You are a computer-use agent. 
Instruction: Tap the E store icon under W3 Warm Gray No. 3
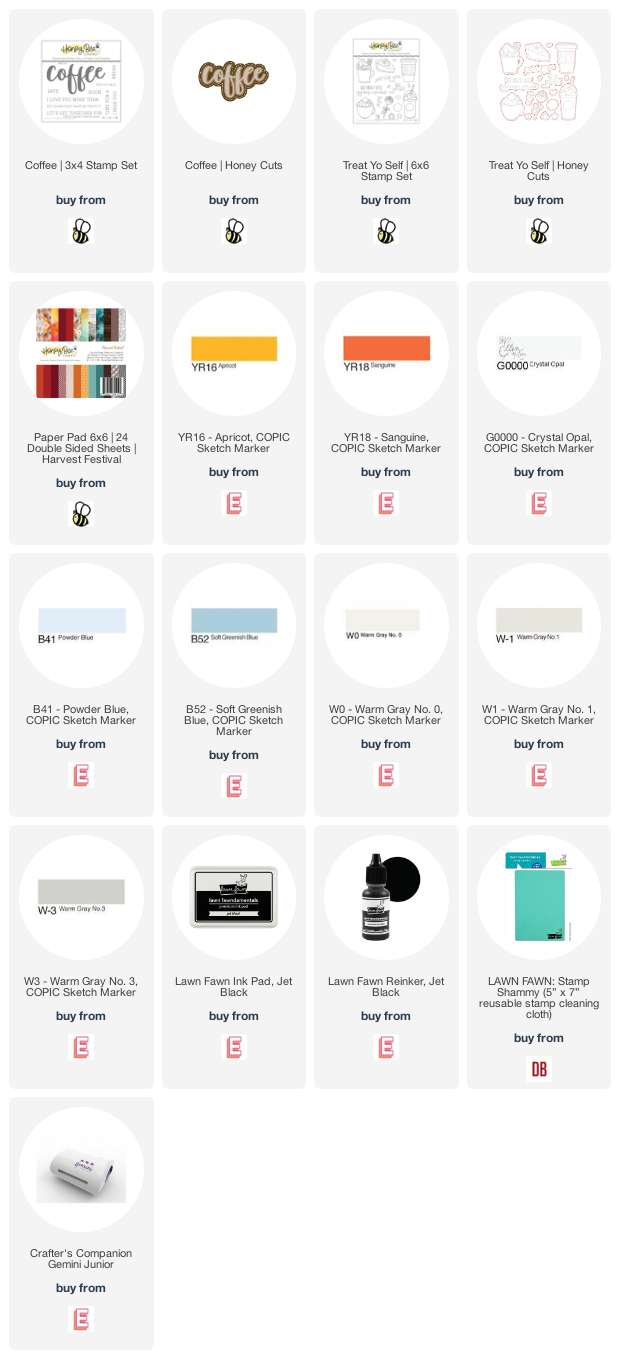(81, 1048)
